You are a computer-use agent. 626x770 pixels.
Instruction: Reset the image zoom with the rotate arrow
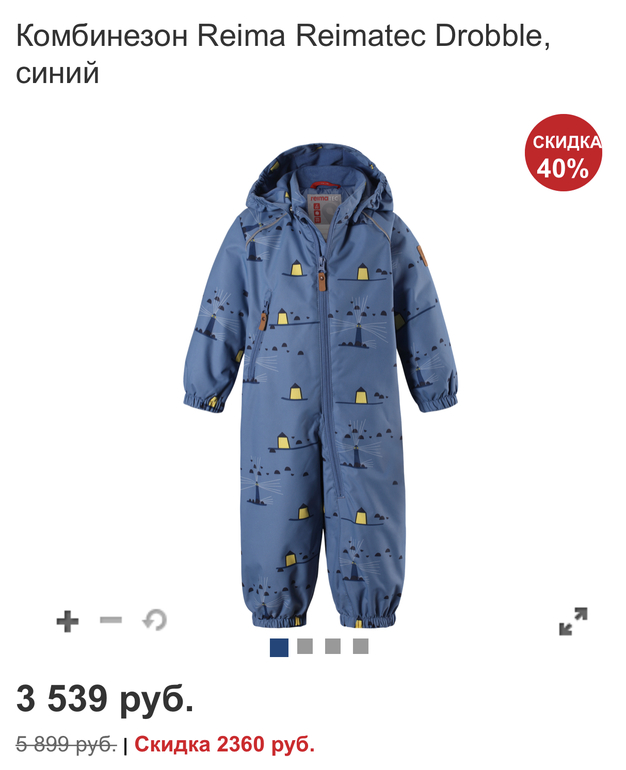pyautogui.click(x=154, y=621)
